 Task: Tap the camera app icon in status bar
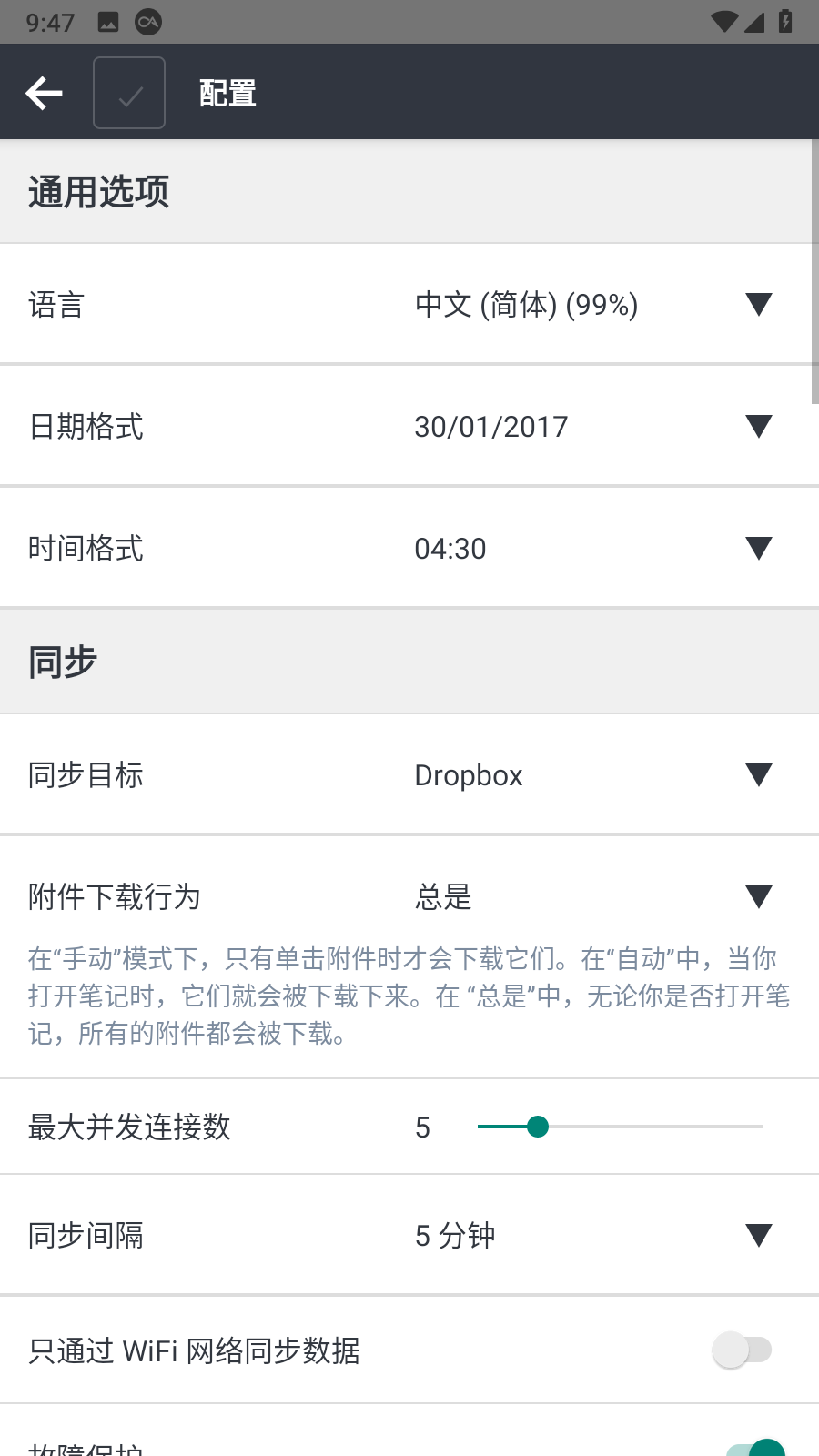coord(150,21)
